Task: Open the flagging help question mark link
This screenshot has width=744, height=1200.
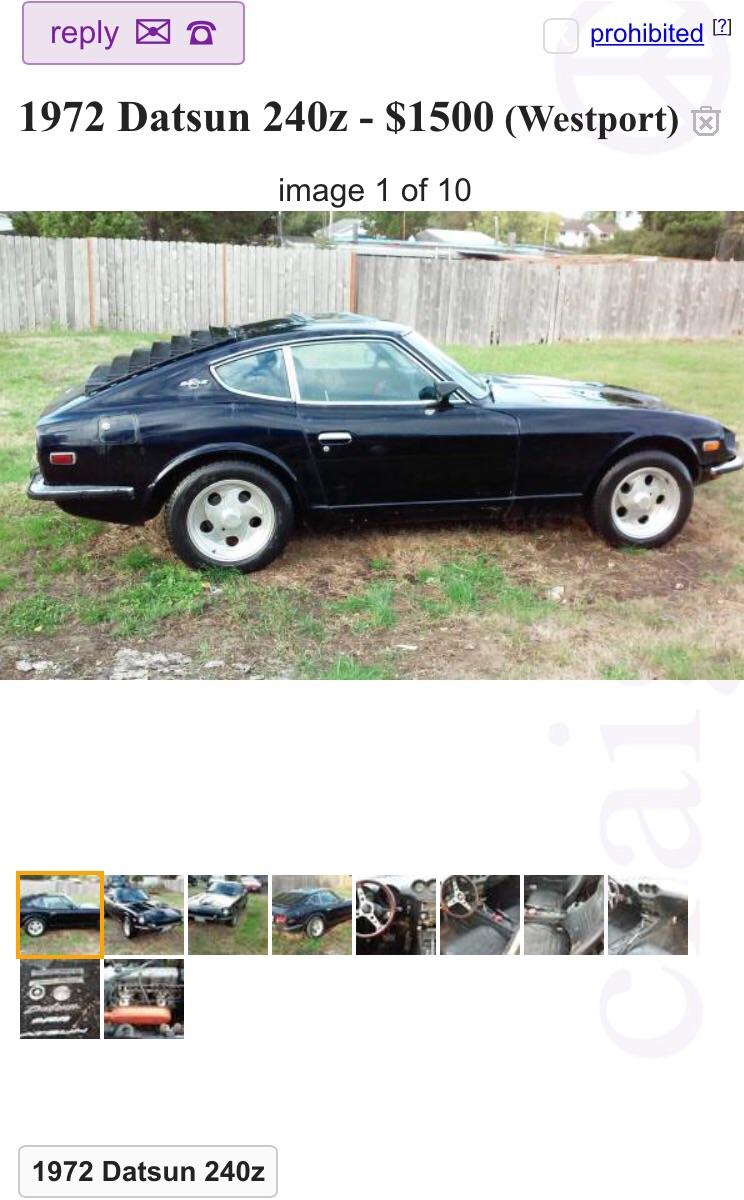Action: coord(721,27)
